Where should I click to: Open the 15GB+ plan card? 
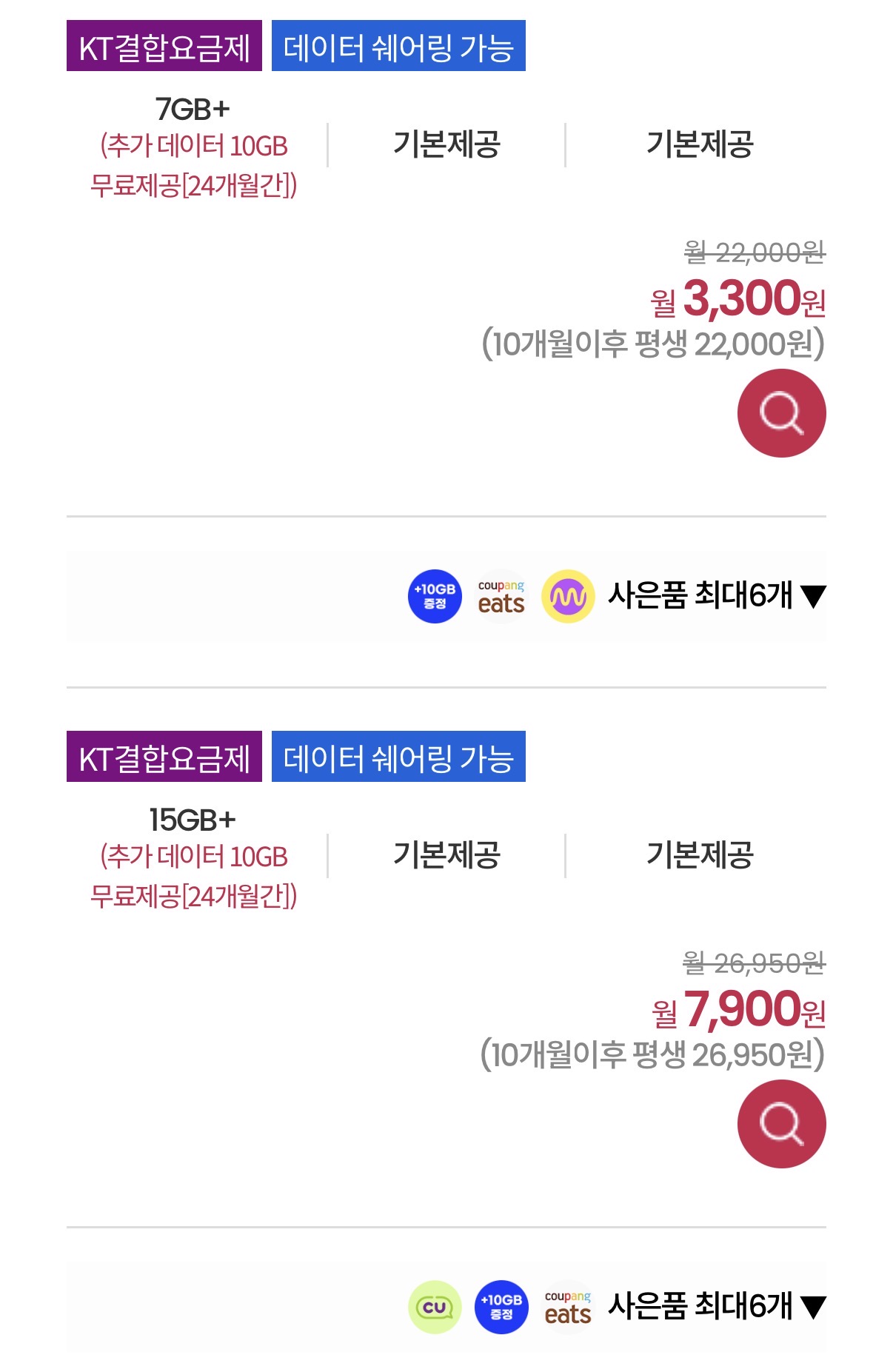tap(446, 979)
